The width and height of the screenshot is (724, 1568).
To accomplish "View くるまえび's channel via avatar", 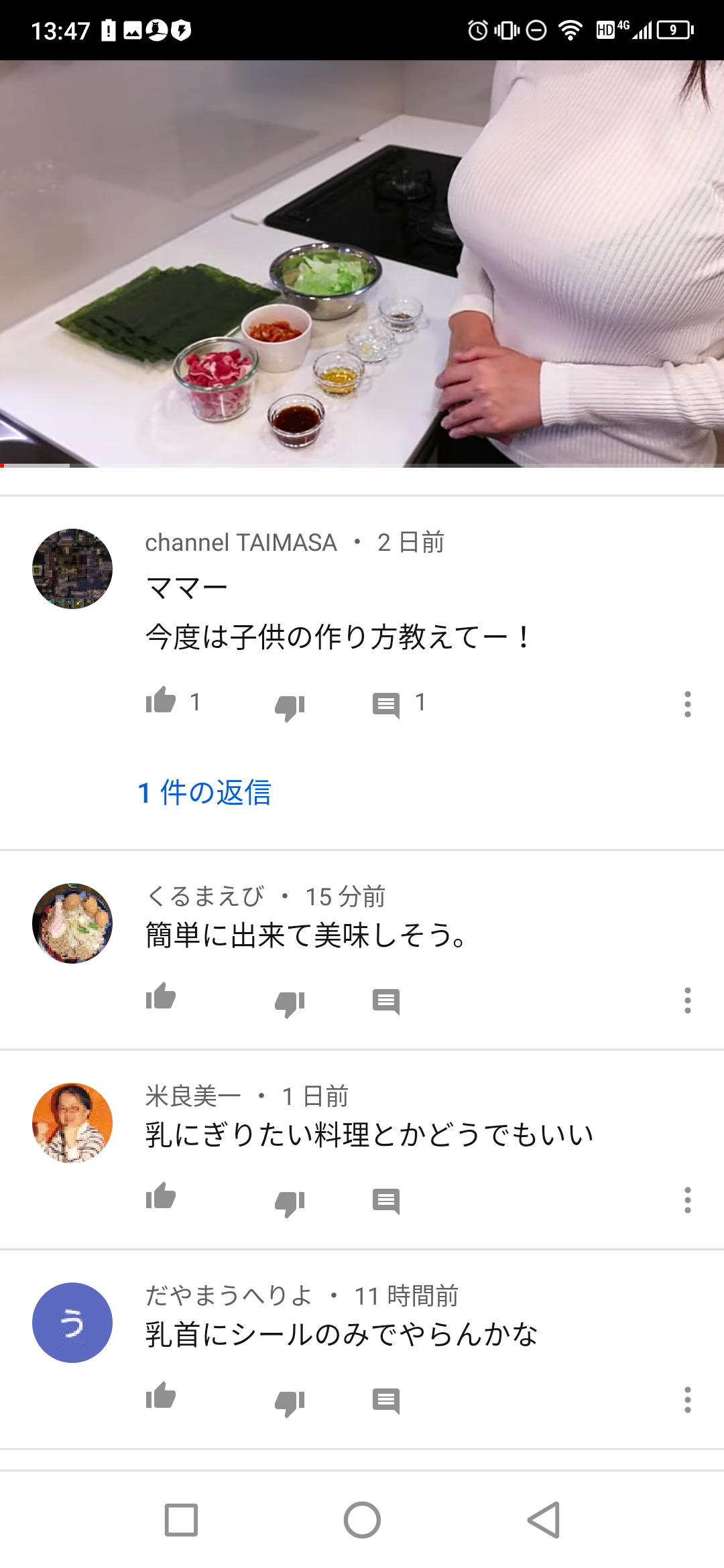I will click(x=72, y=923).
